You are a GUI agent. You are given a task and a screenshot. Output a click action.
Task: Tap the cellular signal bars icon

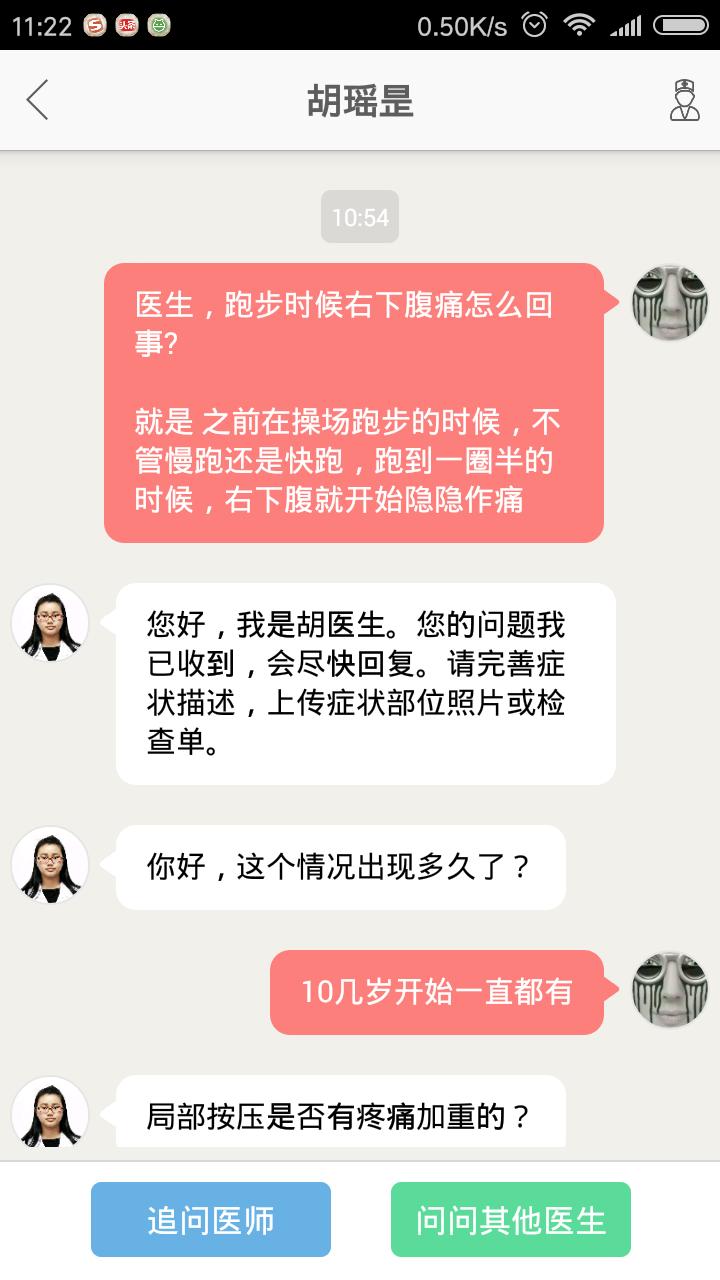pos(625,26)
